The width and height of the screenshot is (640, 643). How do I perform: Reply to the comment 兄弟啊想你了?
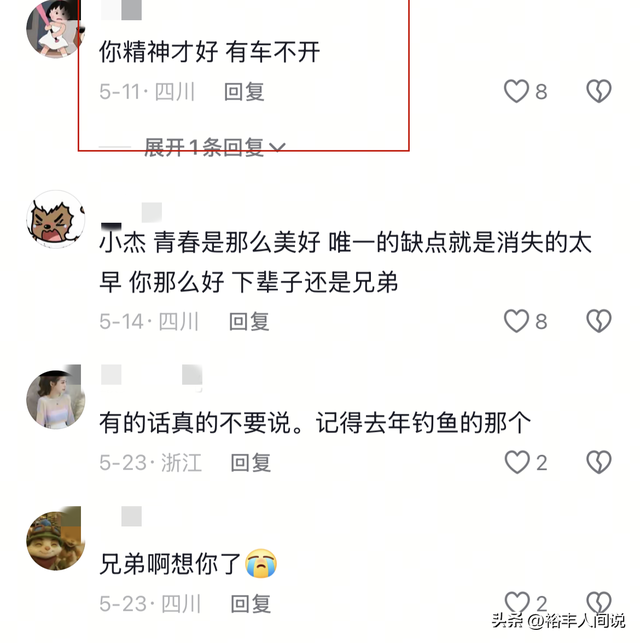point(251,603)
